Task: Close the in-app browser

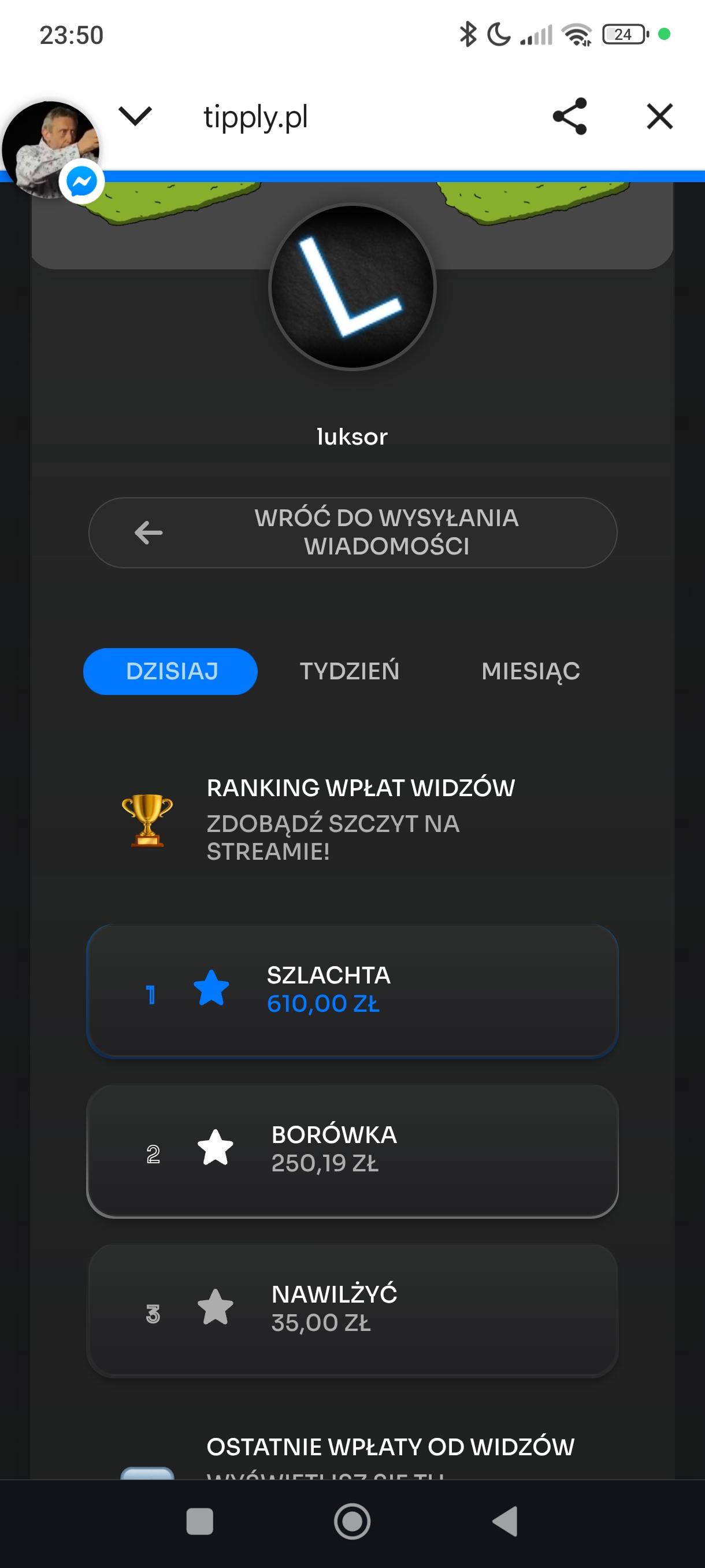Action: coord(659,116)
